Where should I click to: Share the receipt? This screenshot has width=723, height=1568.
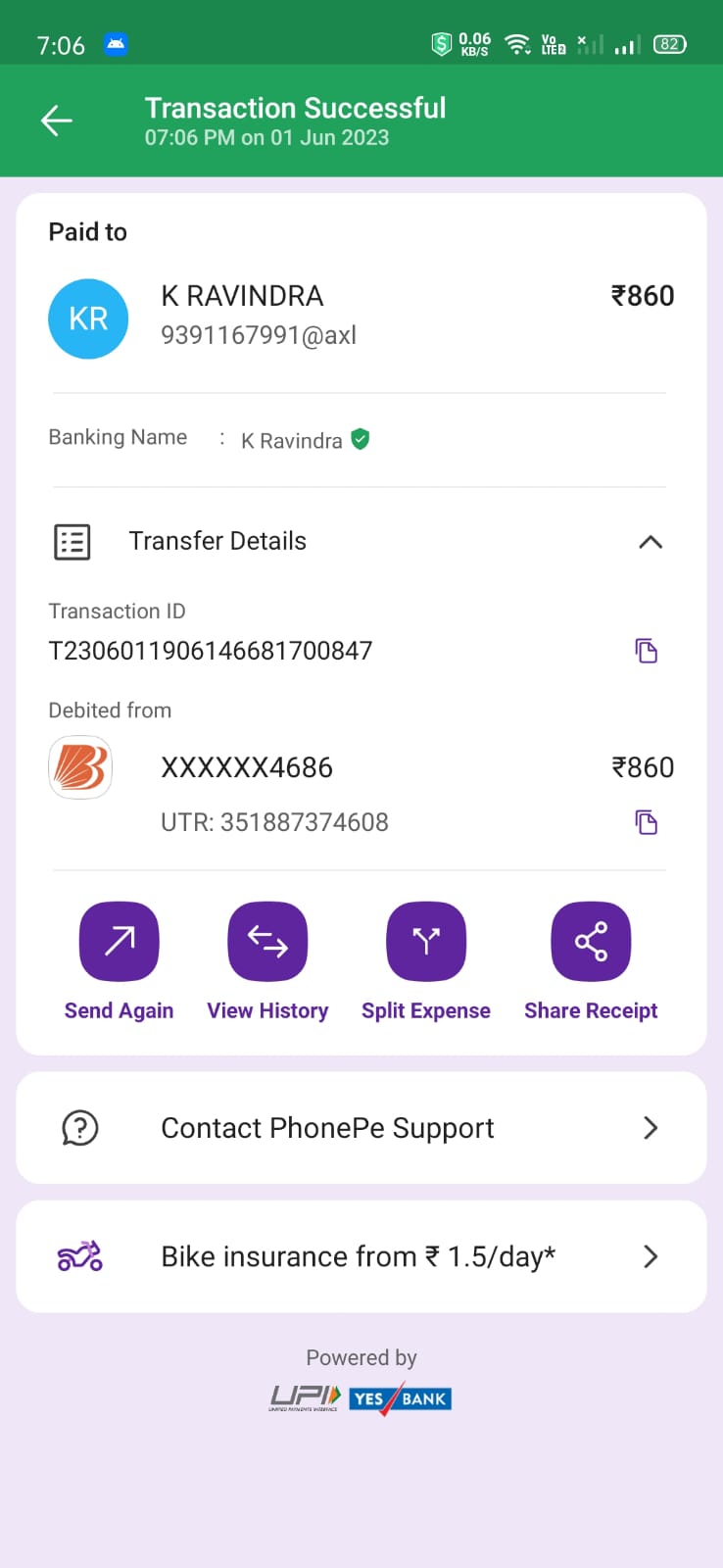tap(591, 942)
